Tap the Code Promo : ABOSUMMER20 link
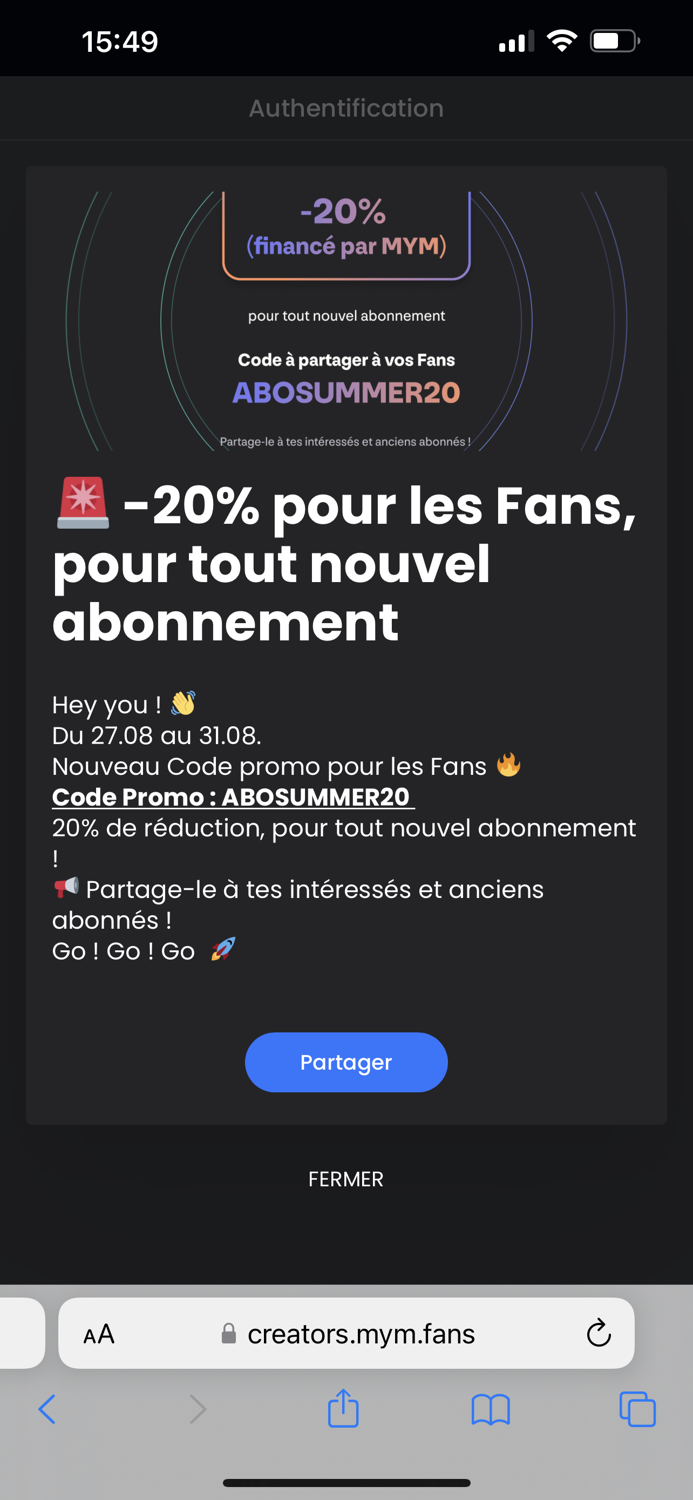Viewport: 693px width, 1500px height. pos(232,797)
